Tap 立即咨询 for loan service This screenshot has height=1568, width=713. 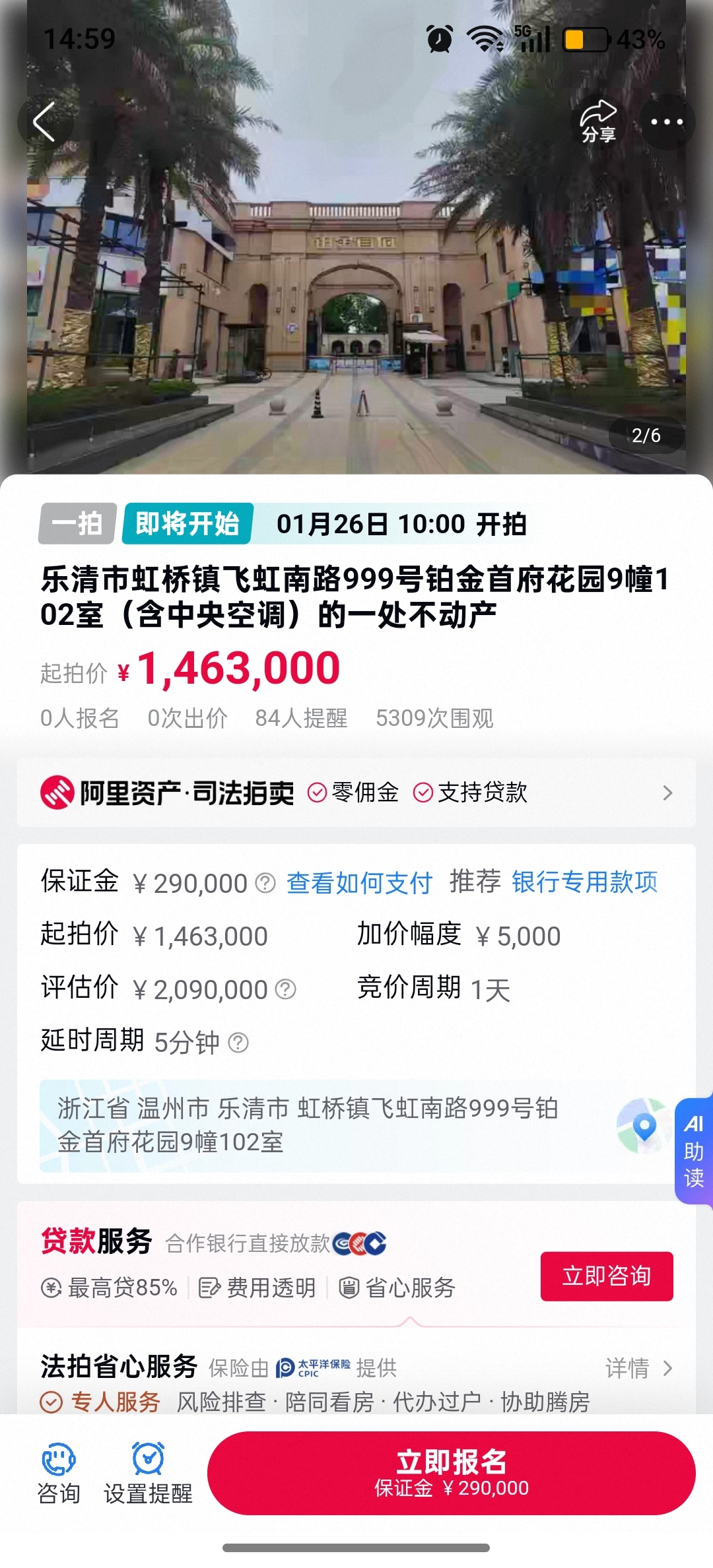[606, 1276]
